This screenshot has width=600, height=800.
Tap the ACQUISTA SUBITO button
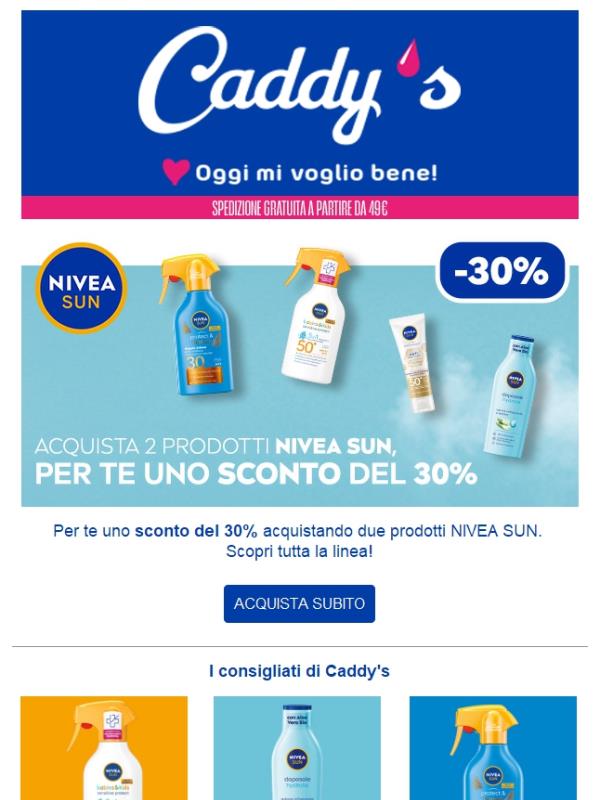pos(299,604)
